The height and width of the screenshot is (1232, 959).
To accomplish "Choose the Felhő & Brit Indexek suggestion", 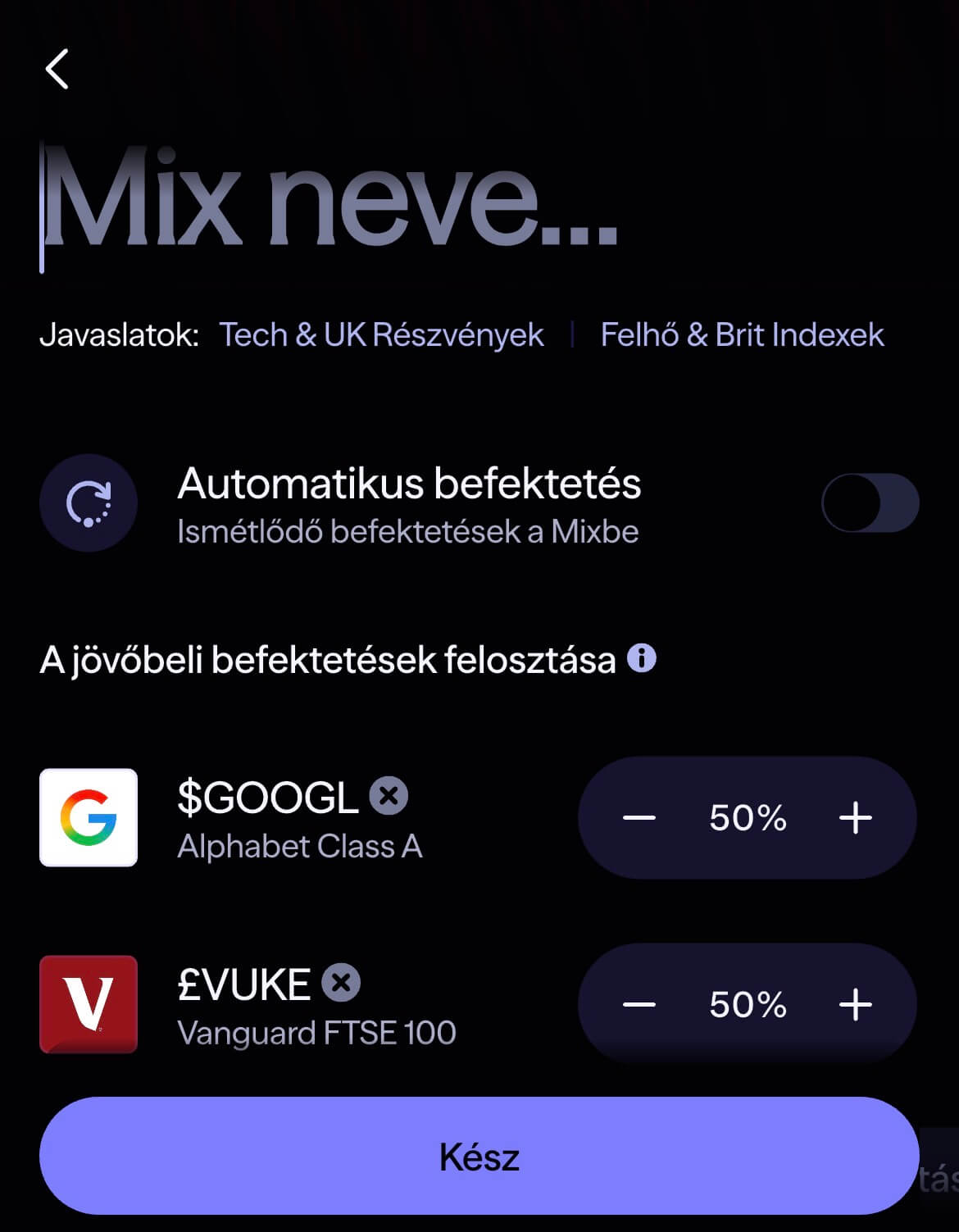I will (742, 335).
